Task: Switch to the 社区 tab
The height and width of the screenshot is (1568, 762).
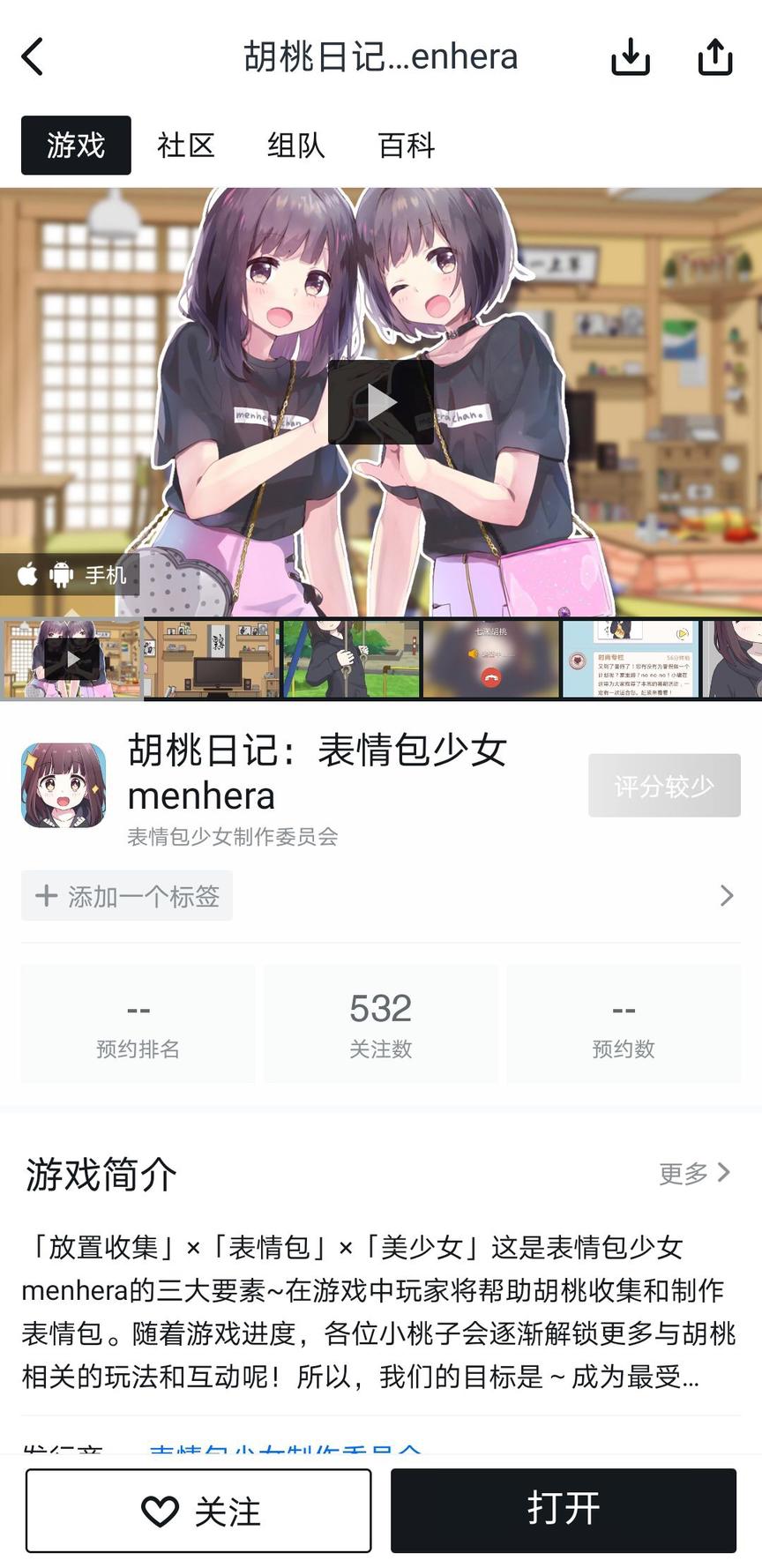Action: click(x=186, y=146)
